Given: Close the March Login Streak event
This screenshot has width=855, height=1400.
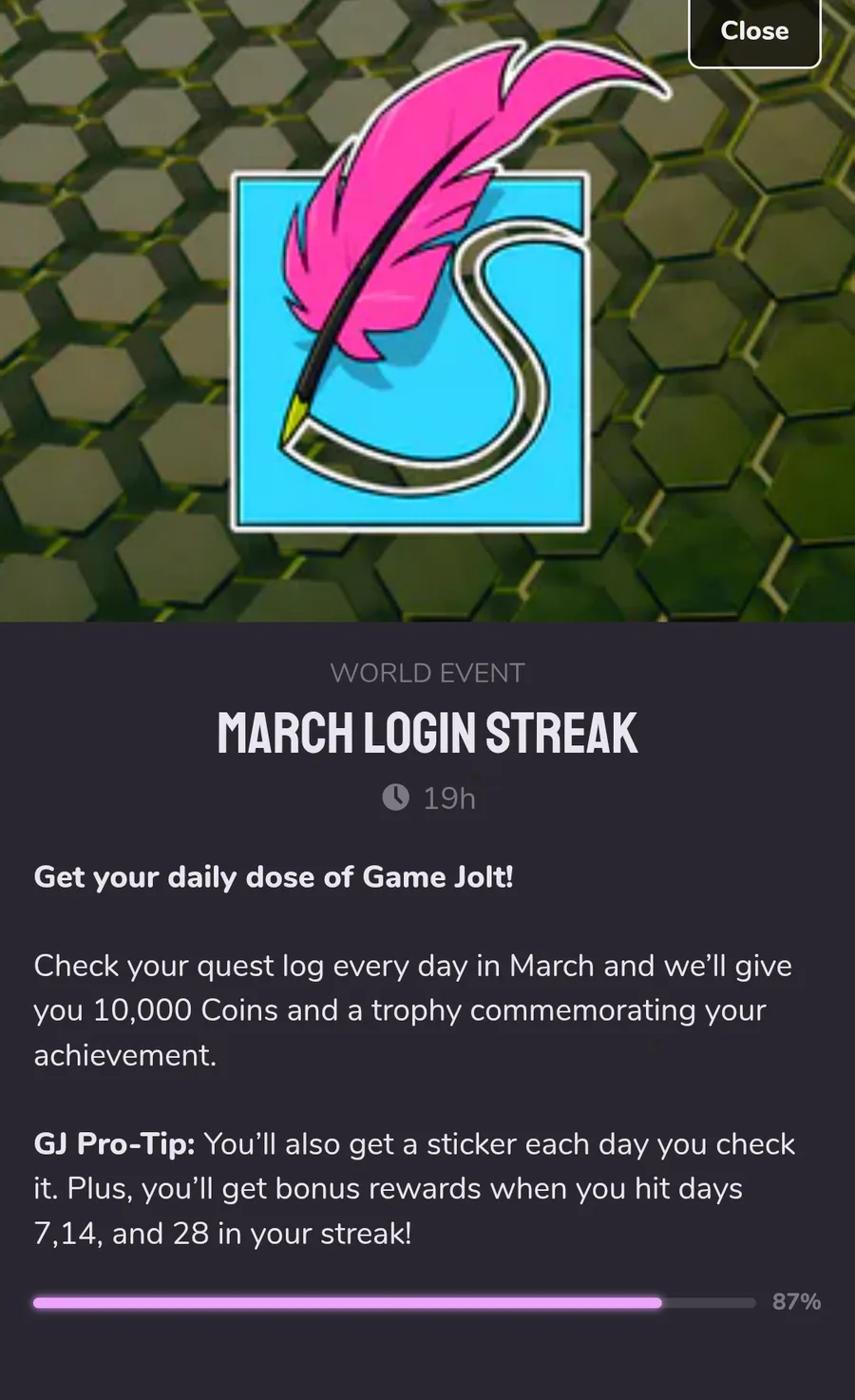Looking at the screenshot, I should pyautogui.click(x=754, y=31).
